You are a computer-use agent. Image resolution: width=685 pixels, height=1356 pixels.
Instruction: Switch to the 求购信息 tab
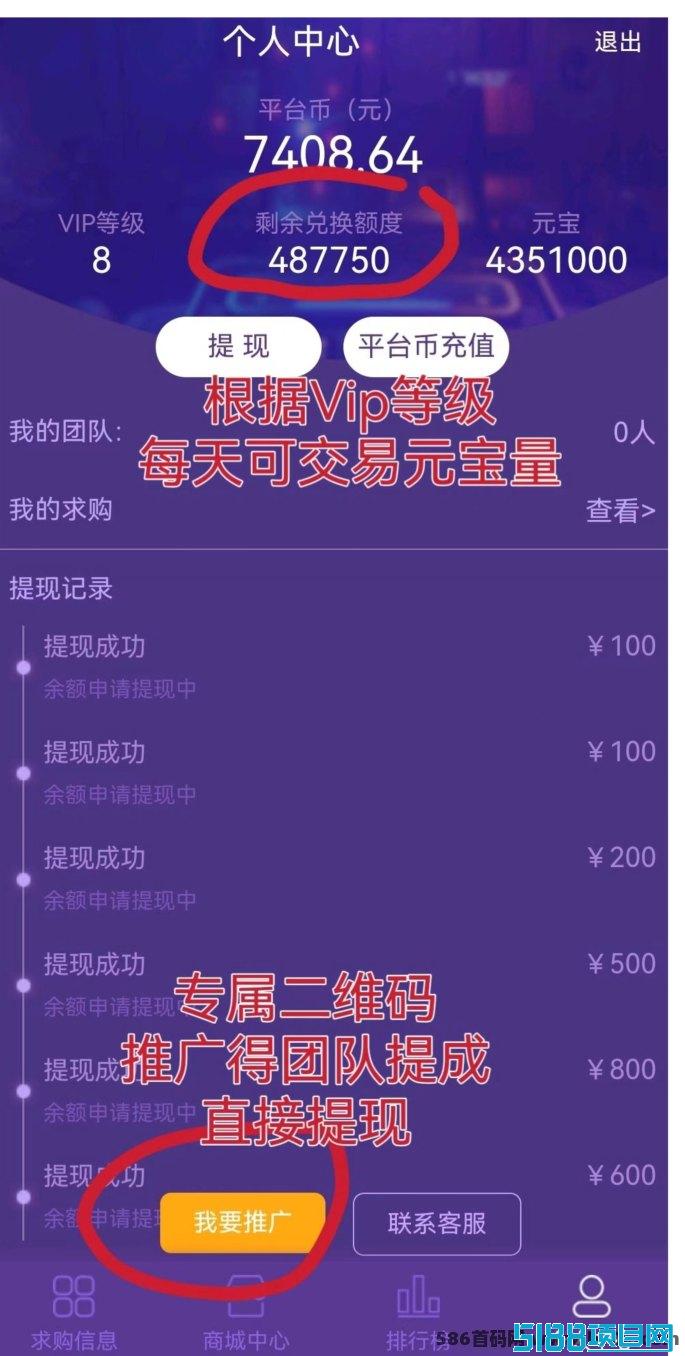click(x=74, y=1310)
